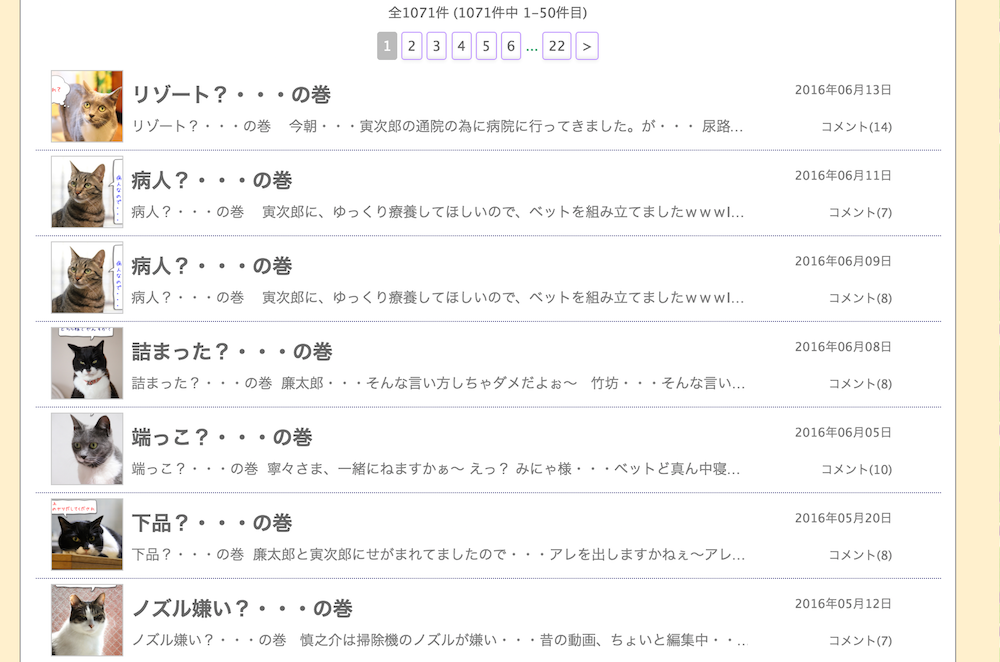Tap the cat thumbnail of 下品 post
This screenshot has height=662, width=1000.
[x=87, y=534]
